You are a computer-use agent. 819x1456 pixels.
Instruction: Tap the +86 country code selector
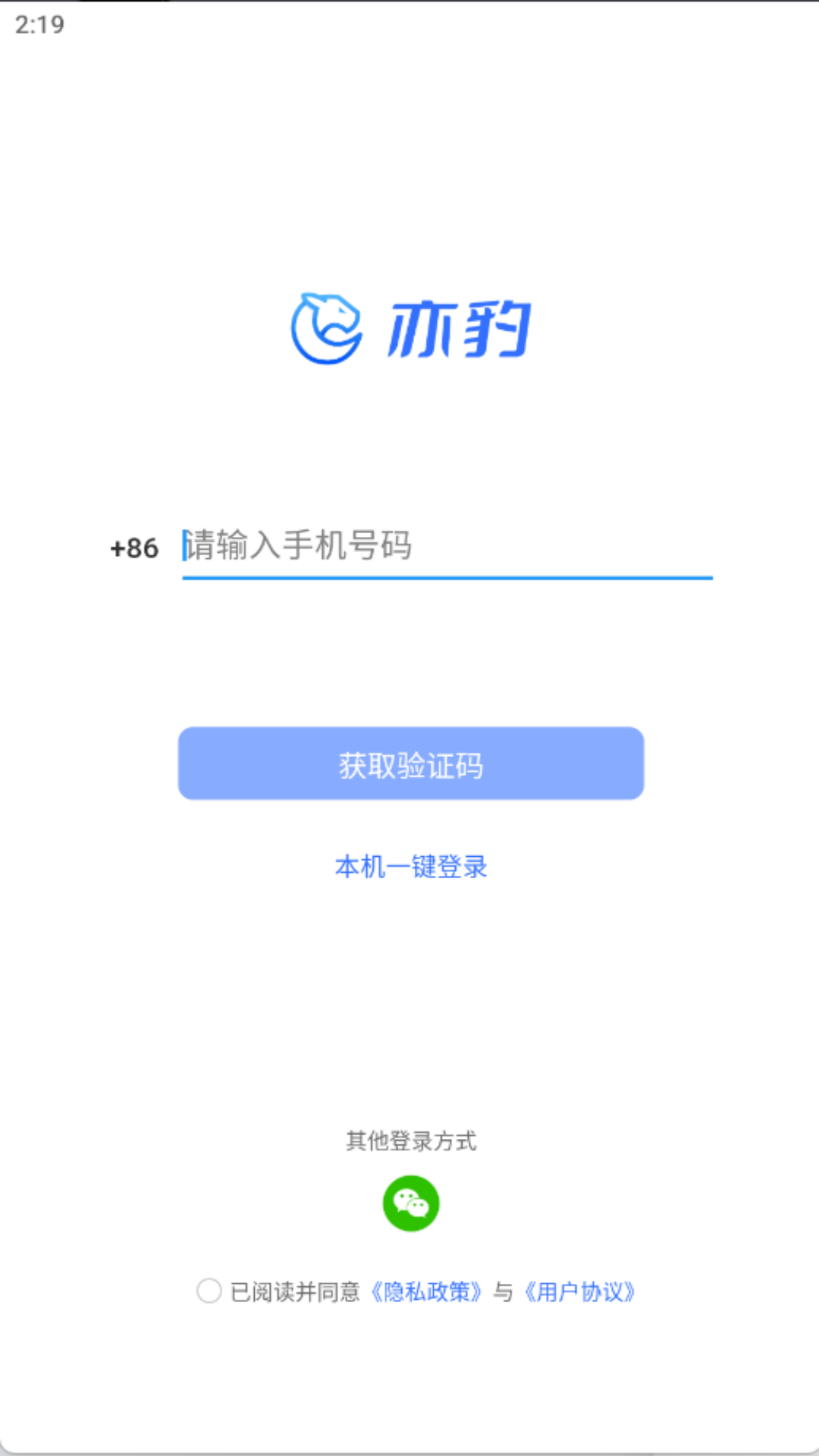[134, 548]
